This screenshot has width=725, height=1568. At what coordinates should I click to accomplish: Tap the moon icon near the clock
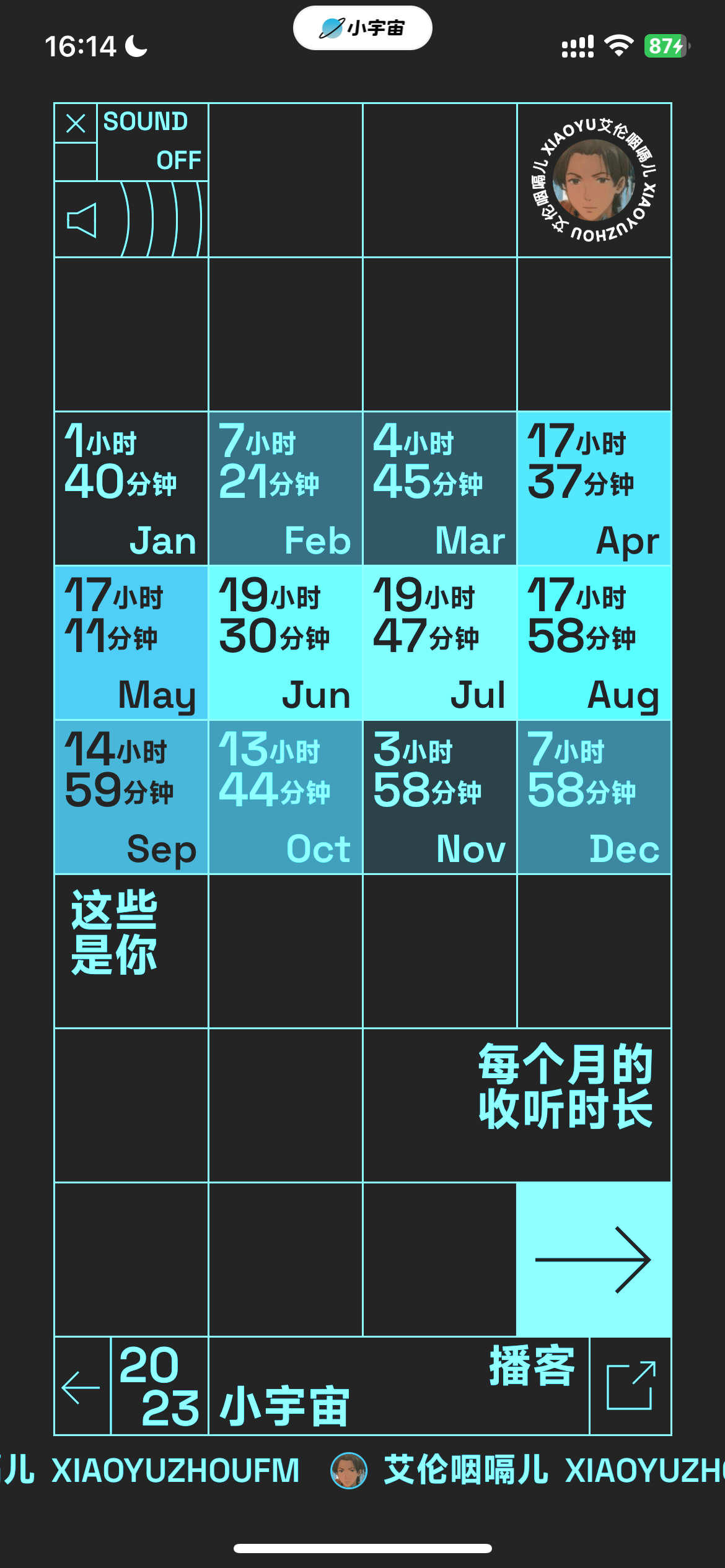pos(135,45)
